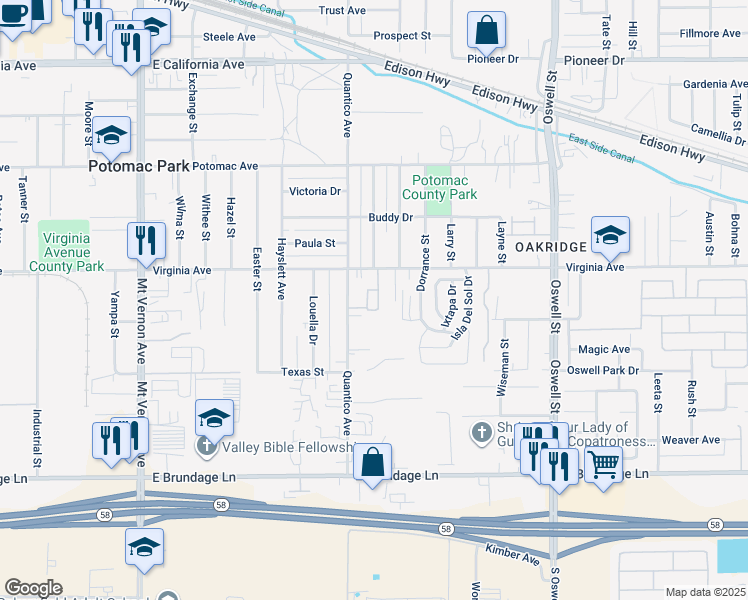The width and height of the screenshot is (748, 600).
Task: Tap the shopping bag marker near Pioneer Dr
Action: pos(486,32)
